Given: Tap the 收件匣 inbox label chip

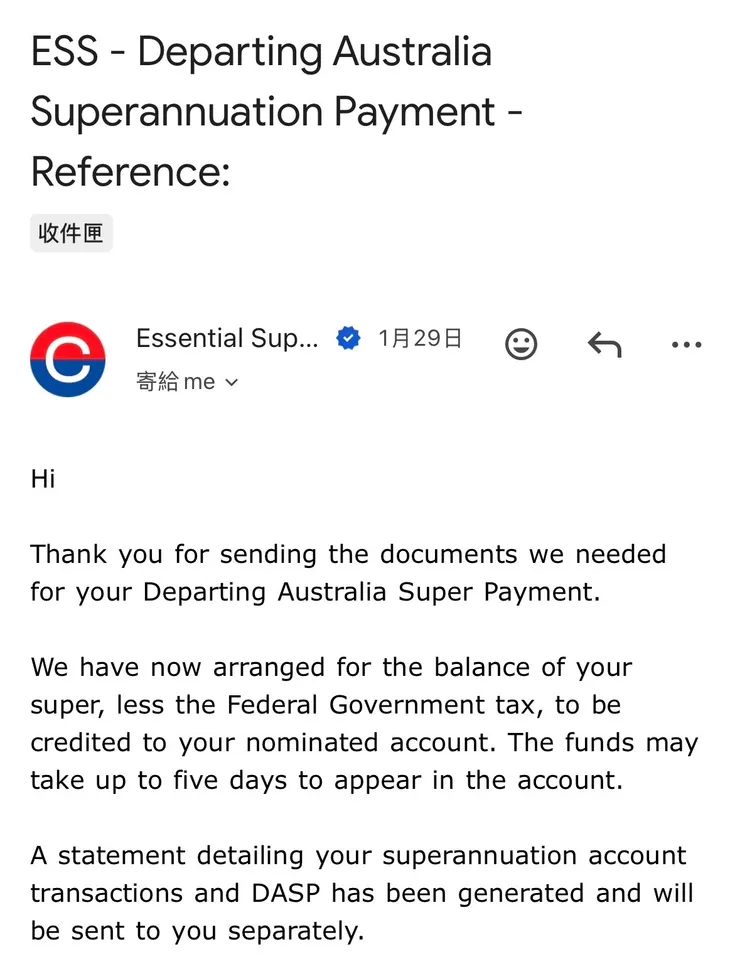Looking at the screenshot, I should (71, 234).
